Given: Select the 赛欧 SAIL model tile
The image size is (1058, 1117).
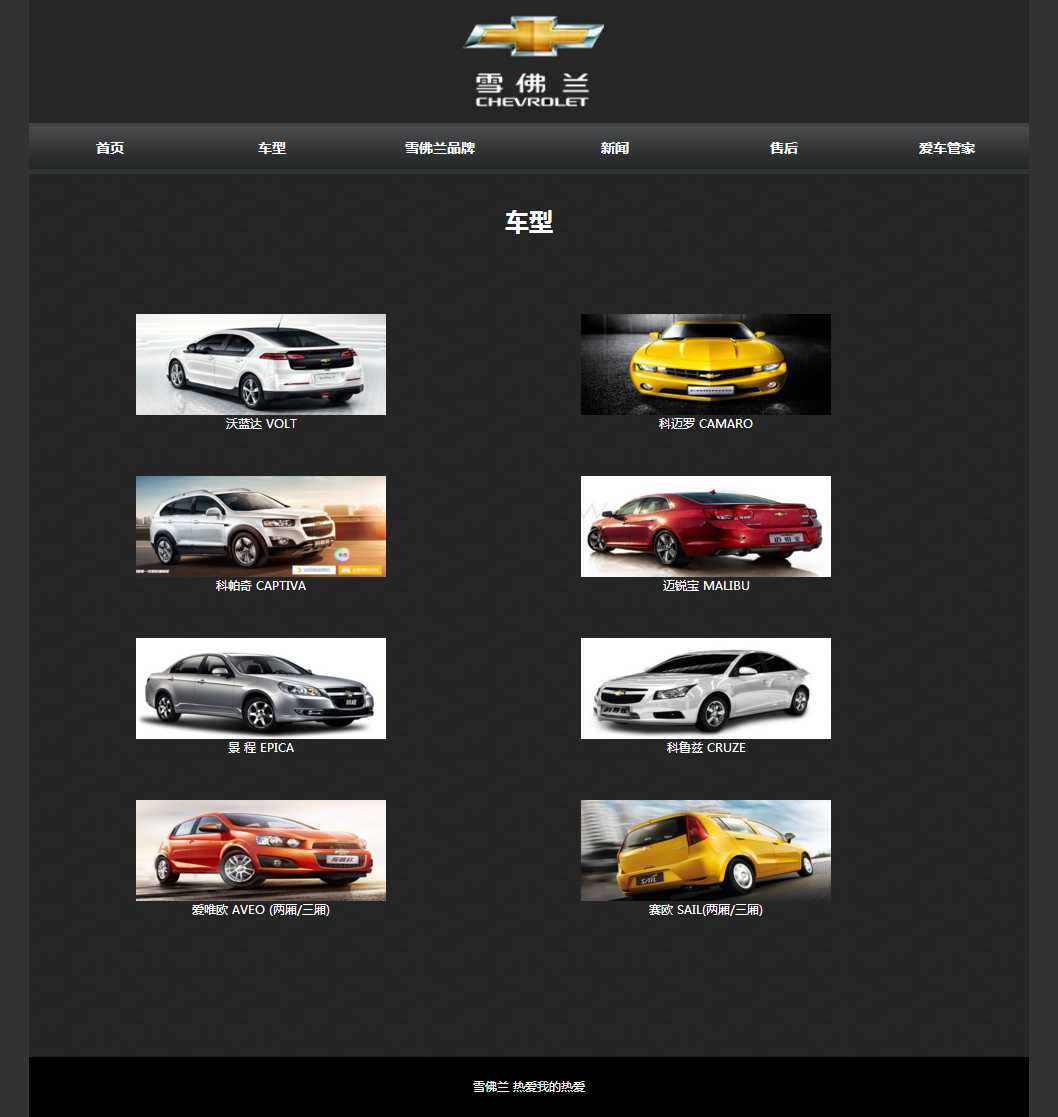Looking at the screenshot, I should pos(706,851).
